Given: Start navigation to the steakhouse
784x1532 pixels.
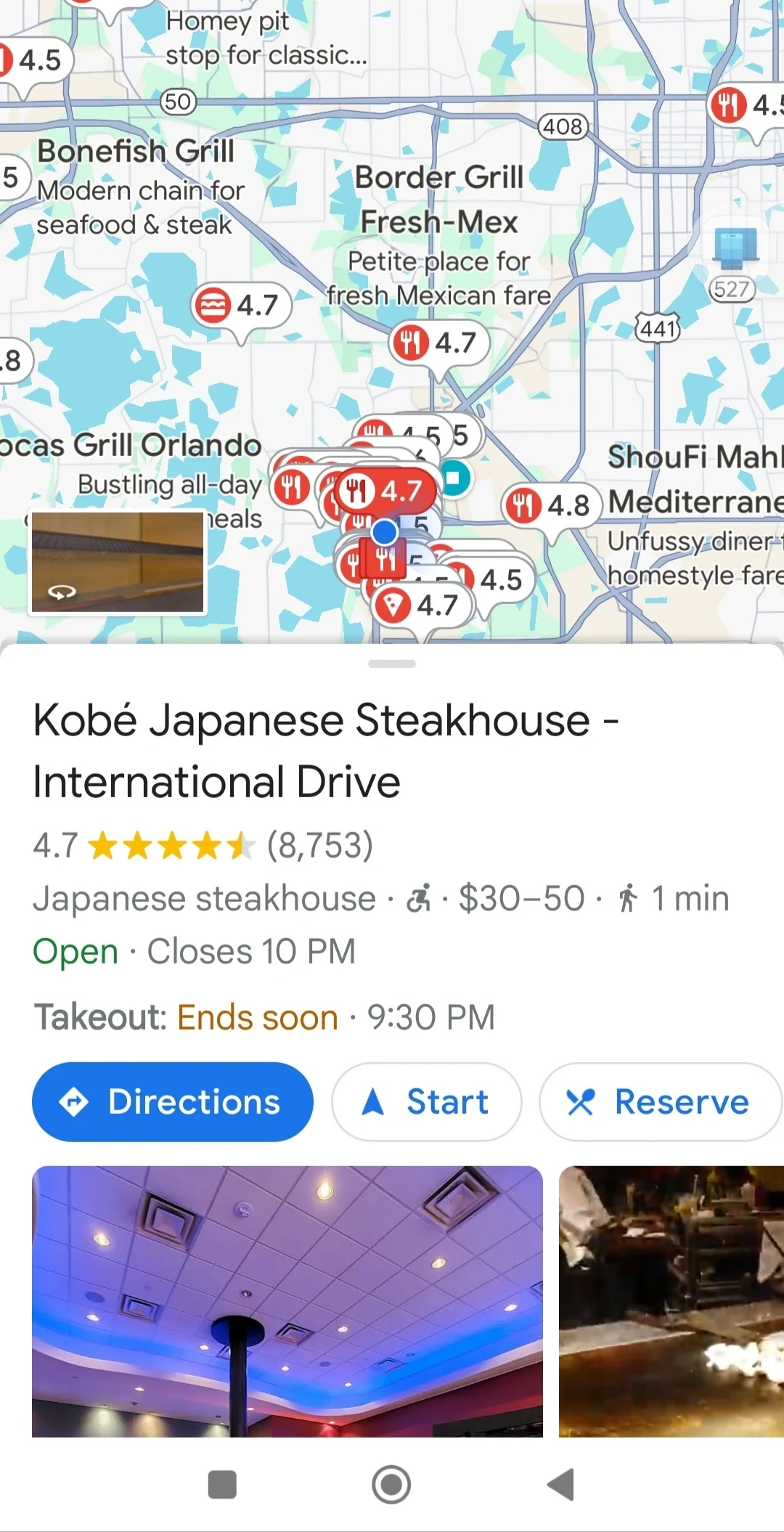Looking at the screenshot, I should (x=426, y=1101).
